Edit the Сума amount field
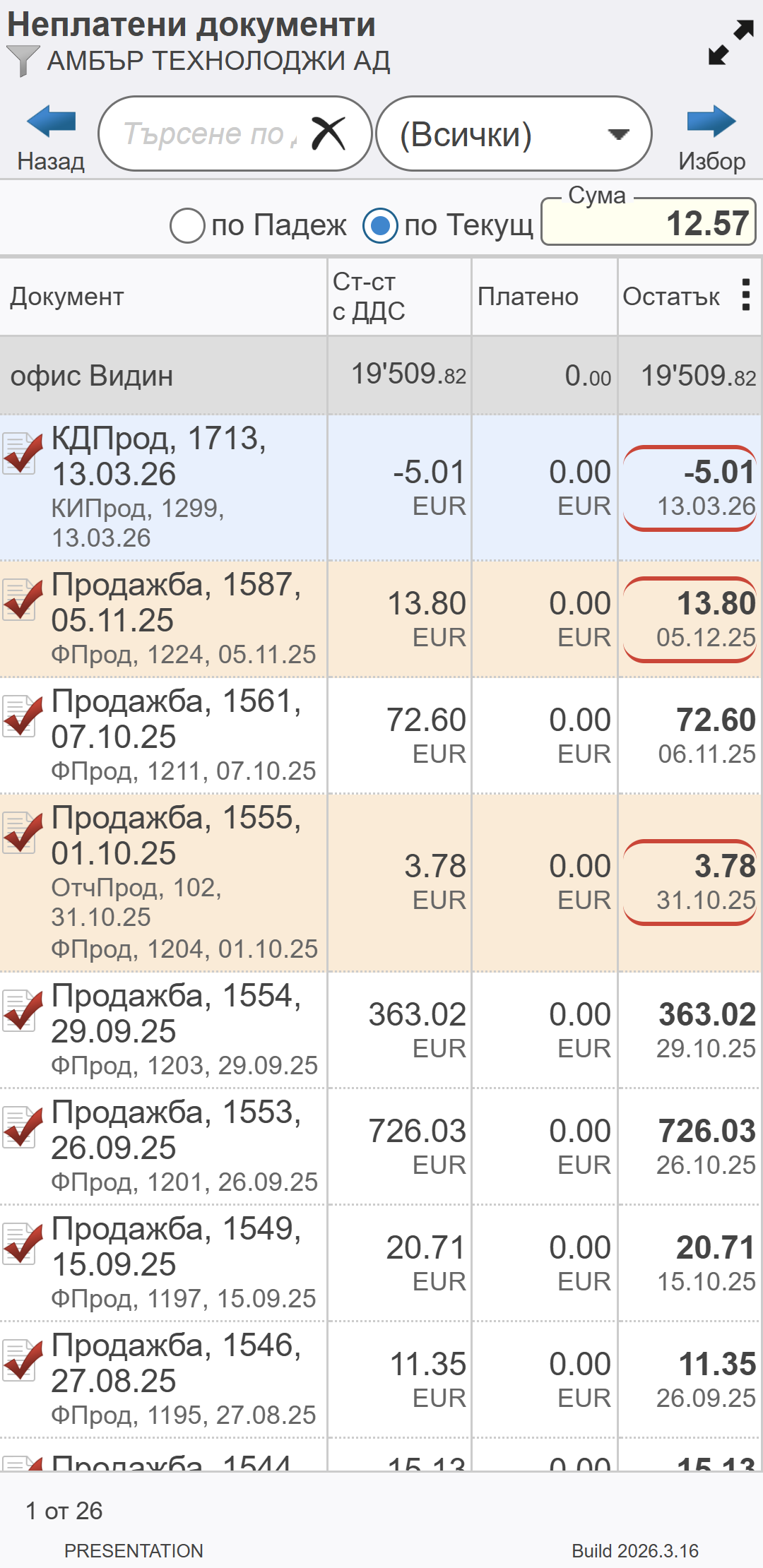Screen dimensions: 763x1568 (648, 224)
